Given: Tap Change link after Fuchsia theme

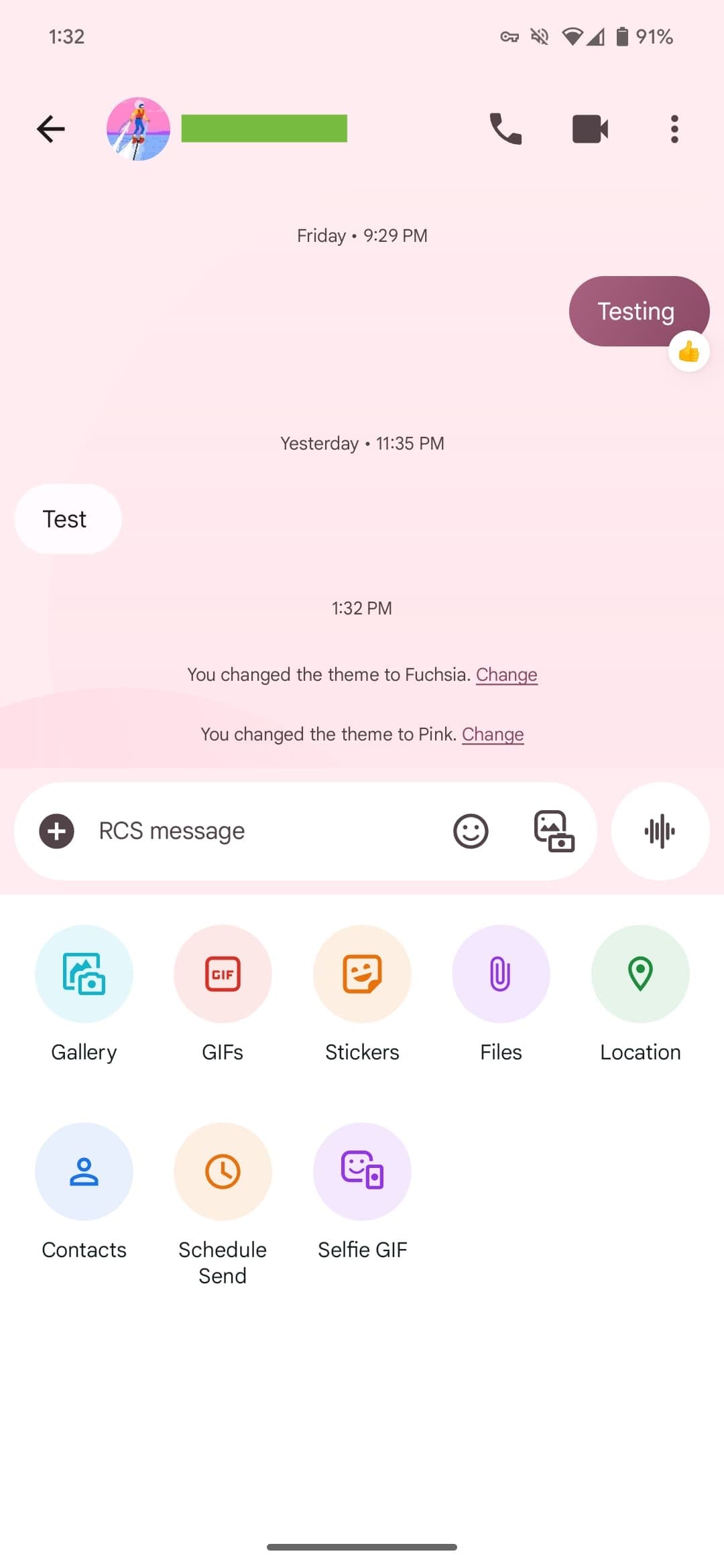Looking at the screenshot, I should pos(506,675).
